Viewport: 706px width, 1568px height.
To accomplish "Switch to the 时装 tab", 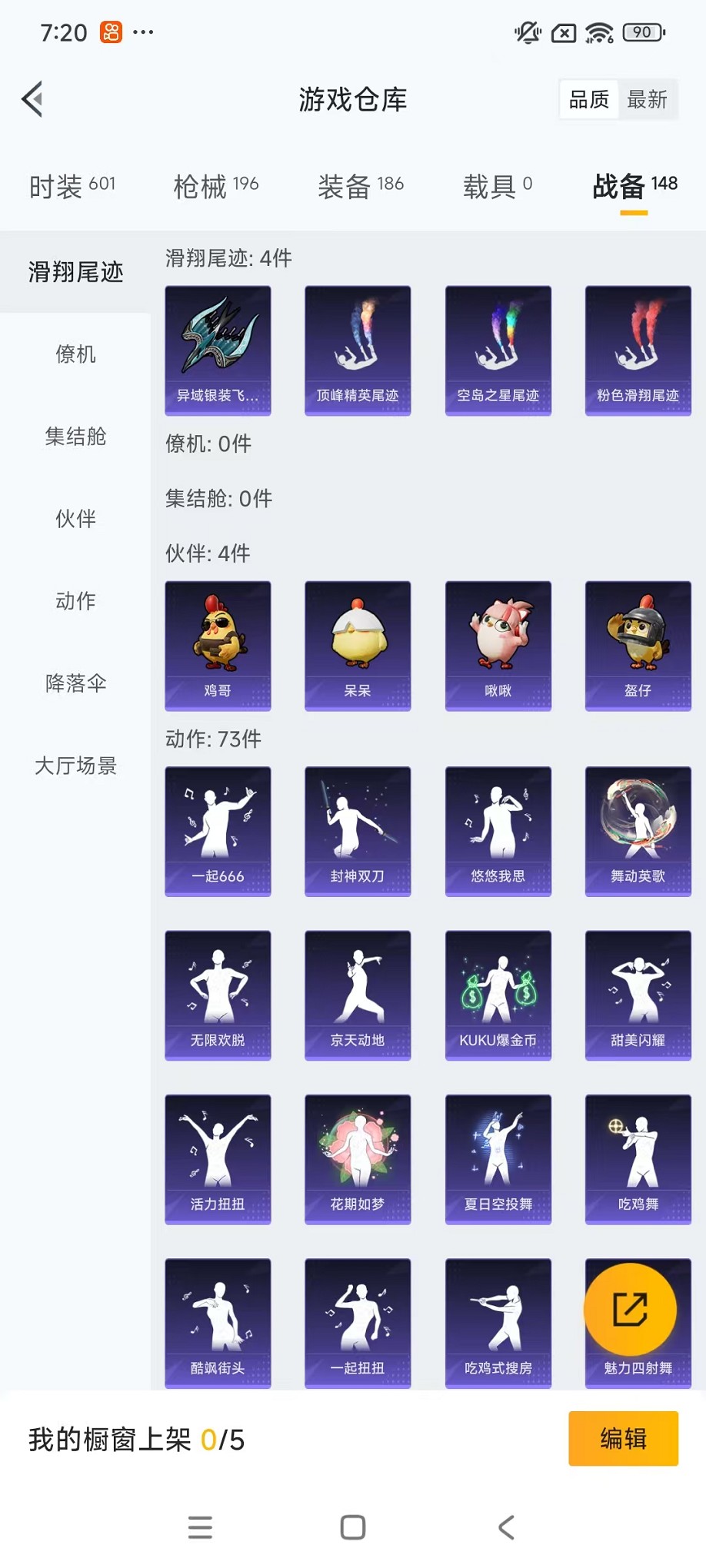I will [x=72, y=186].
